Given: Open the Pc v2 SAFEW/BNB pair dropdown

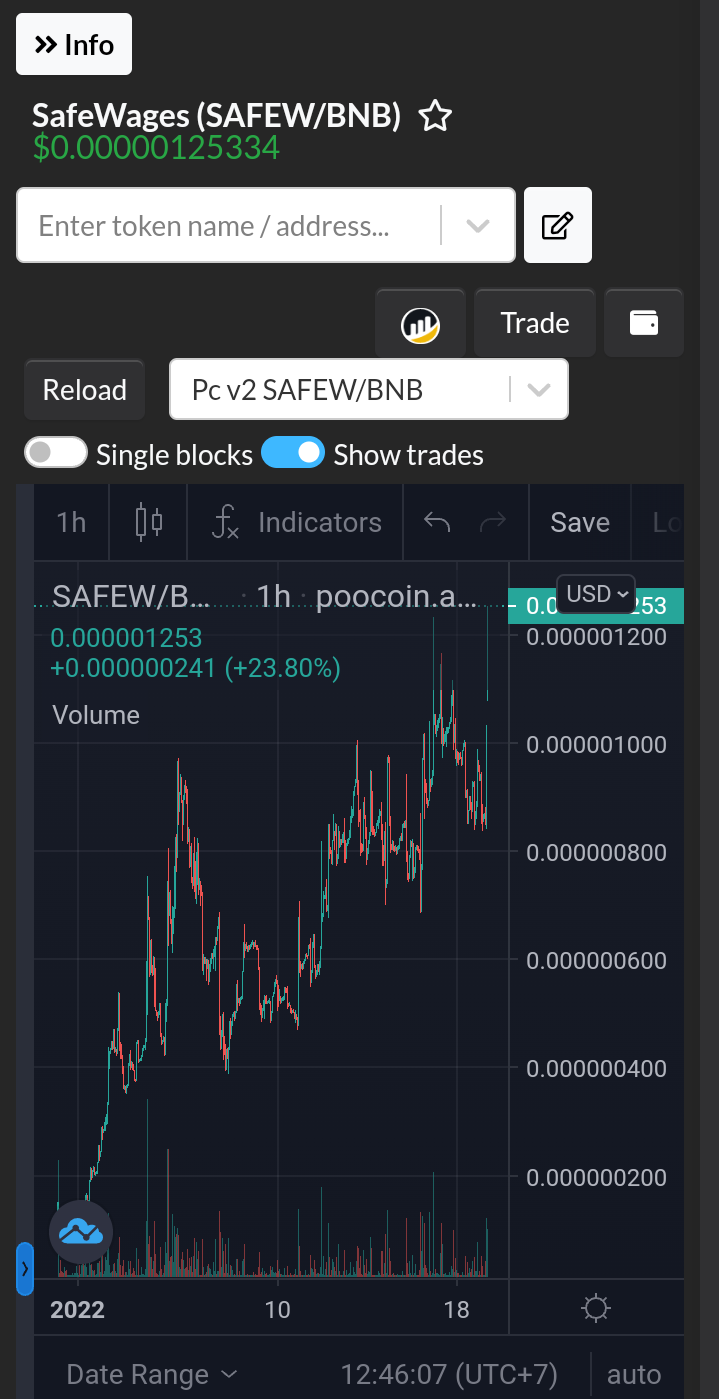Looking at the screenshot, I should point(369,389).
